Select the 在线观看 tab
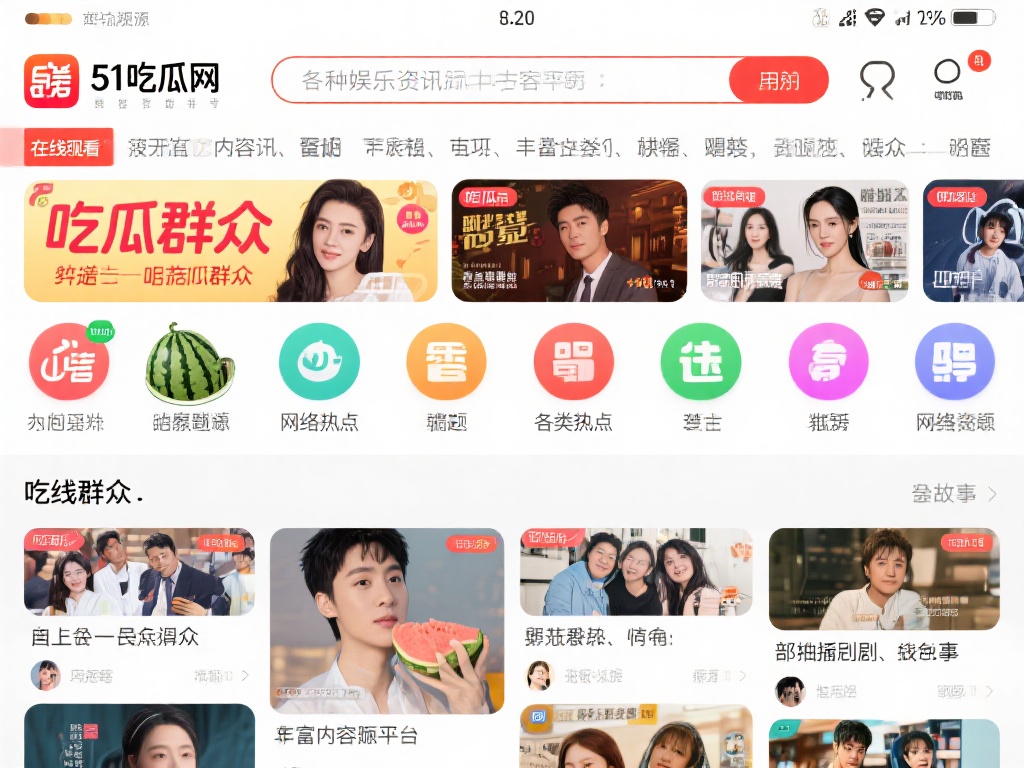This screenshot has width=1024, height=768. point(66,148)
